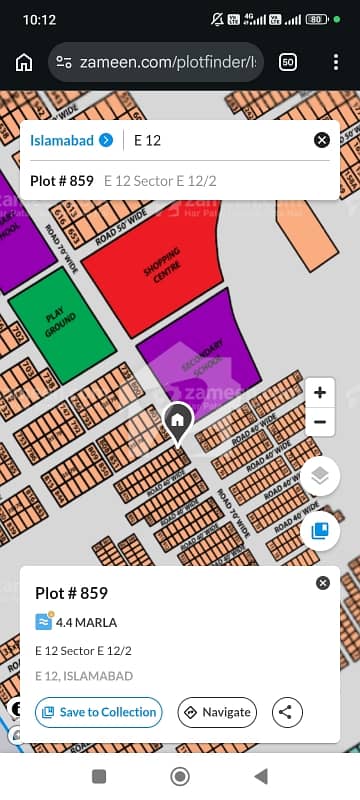The image size is (360, 800).
Task: Open the browser tab switcher
Action: (x=288, y=62)
